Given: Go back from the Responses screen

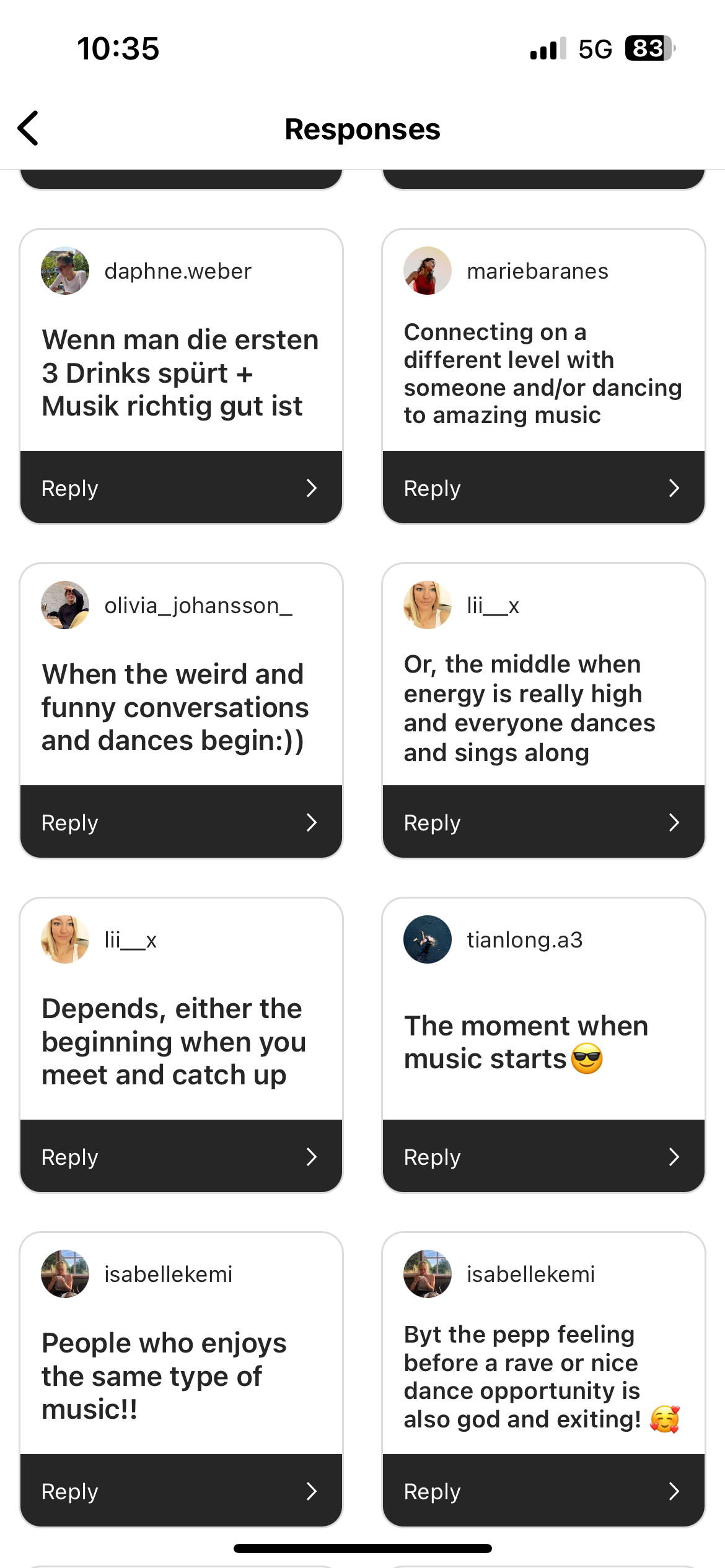Looking at the screenshot, I should pyautogui.click(x=29, y=128).
